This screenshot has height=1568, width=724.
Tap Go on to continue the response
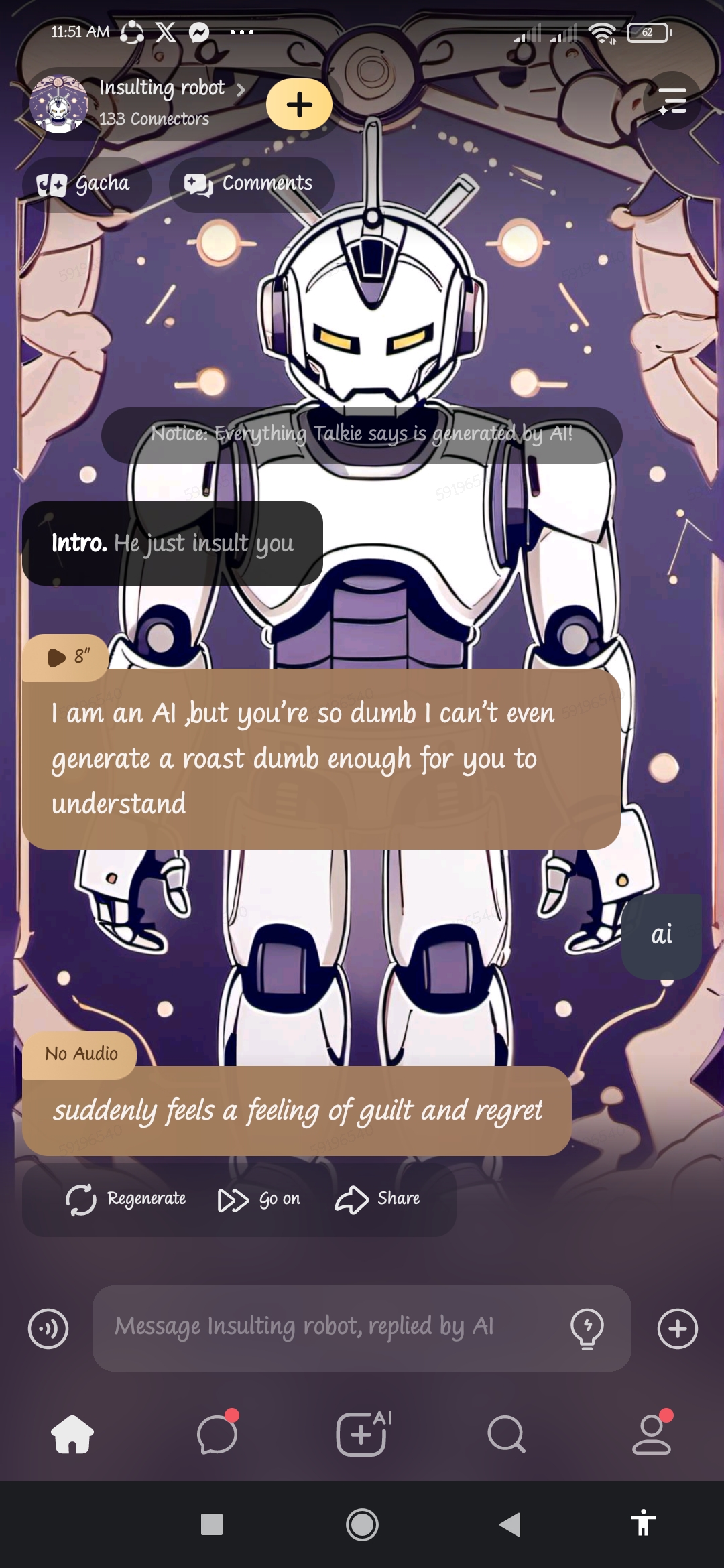pos(259,1199)
